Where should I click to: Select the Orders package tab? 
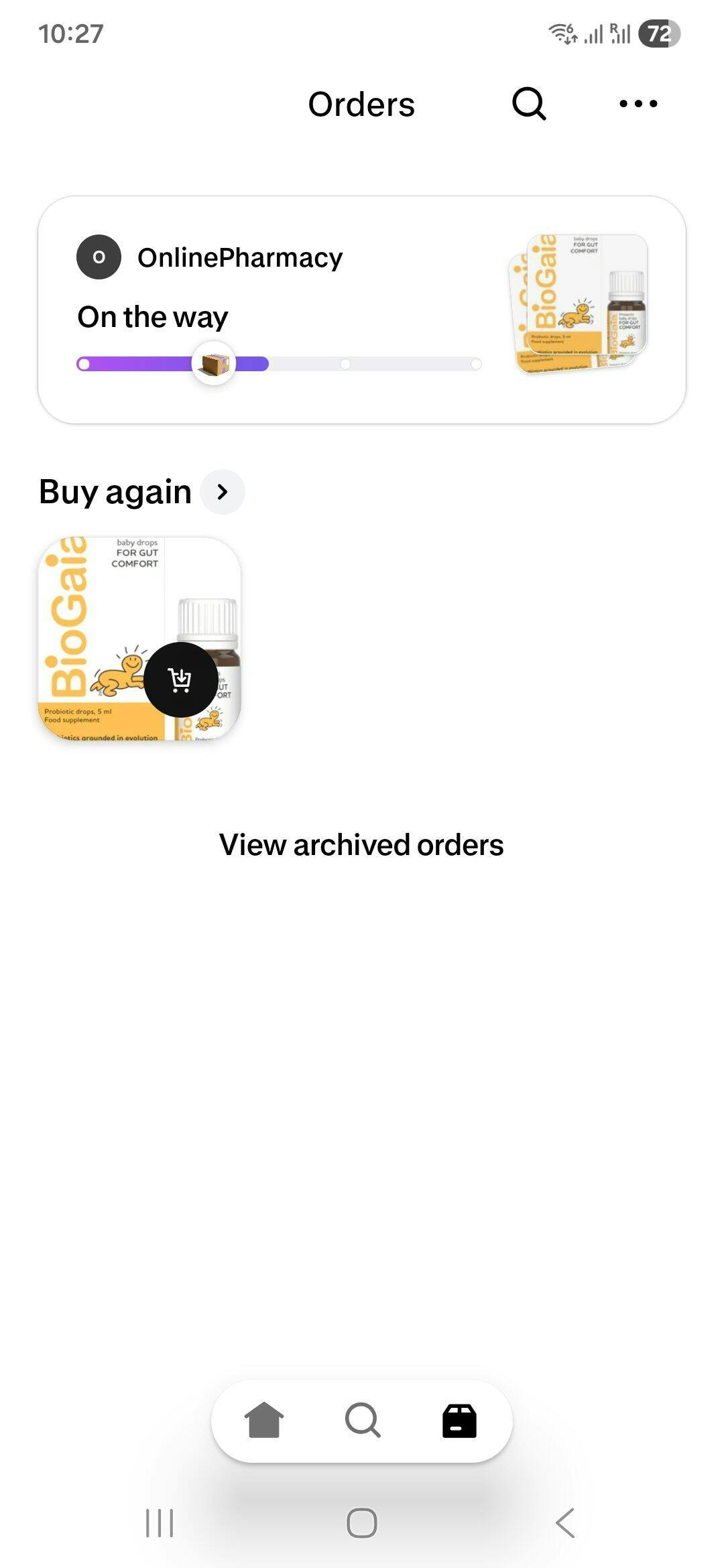pos(459,1421)
